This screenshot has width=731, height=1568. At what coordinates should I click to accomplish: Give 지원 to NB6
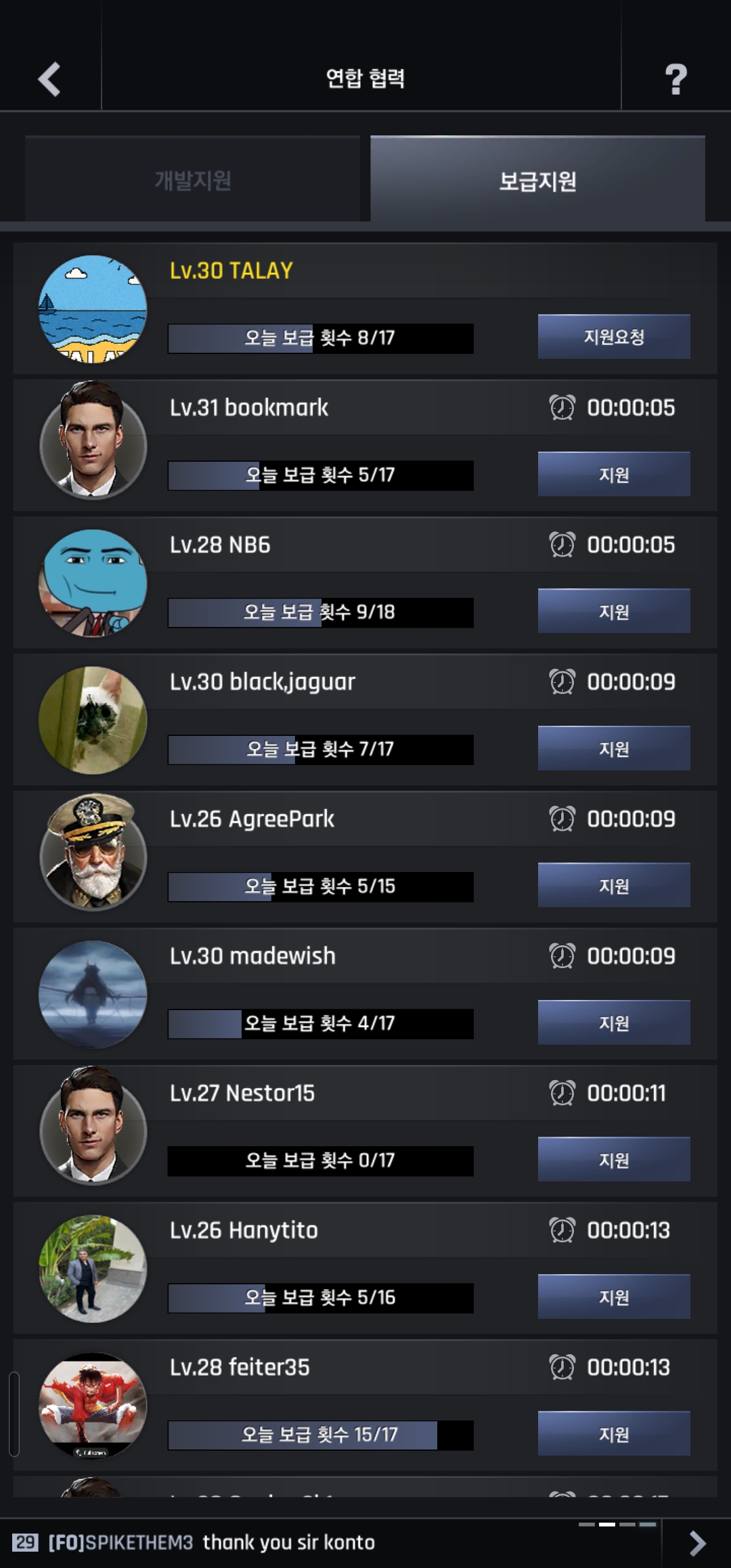pyautogui.click(x=614, y=611)
